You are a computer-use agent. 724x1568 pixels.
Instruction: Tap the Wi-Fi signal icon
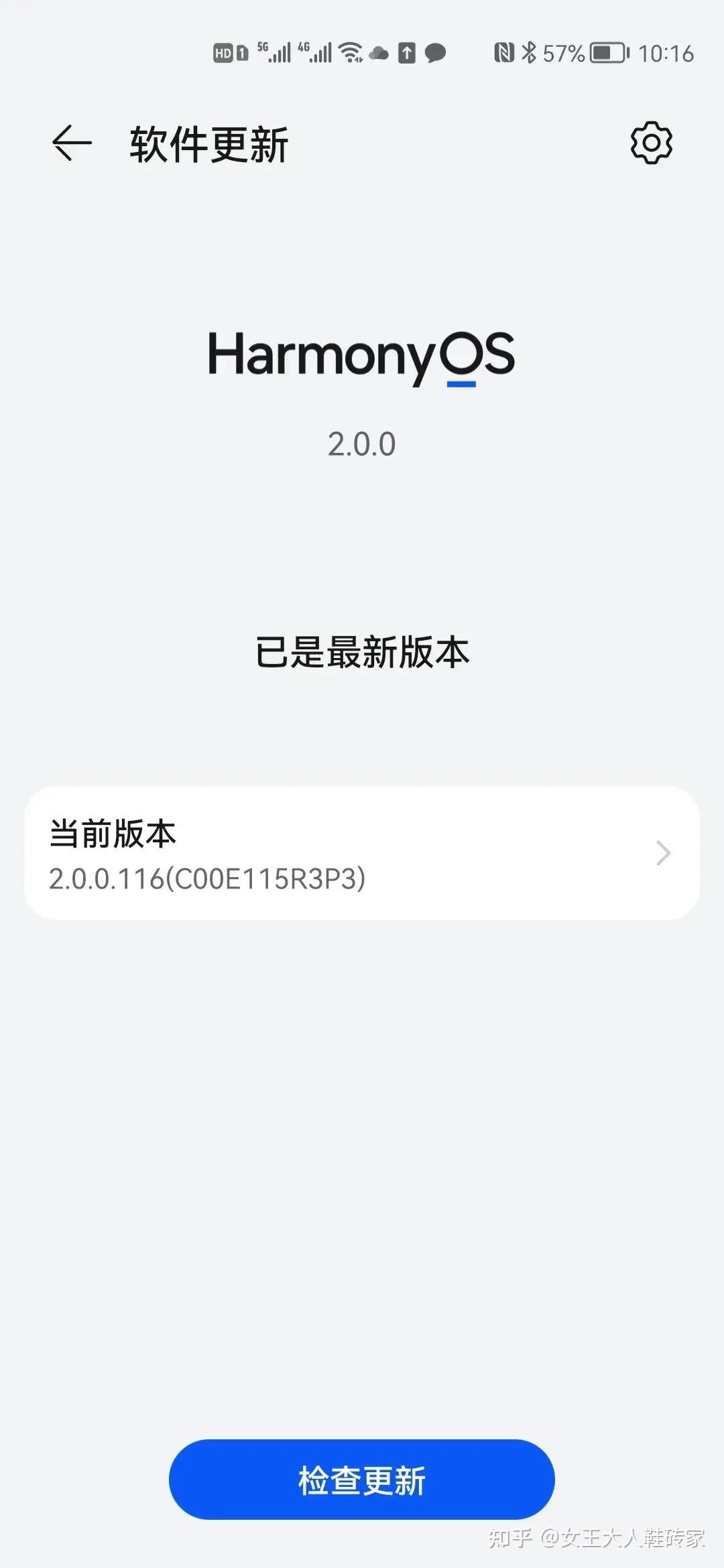click(x=351, y=53)
